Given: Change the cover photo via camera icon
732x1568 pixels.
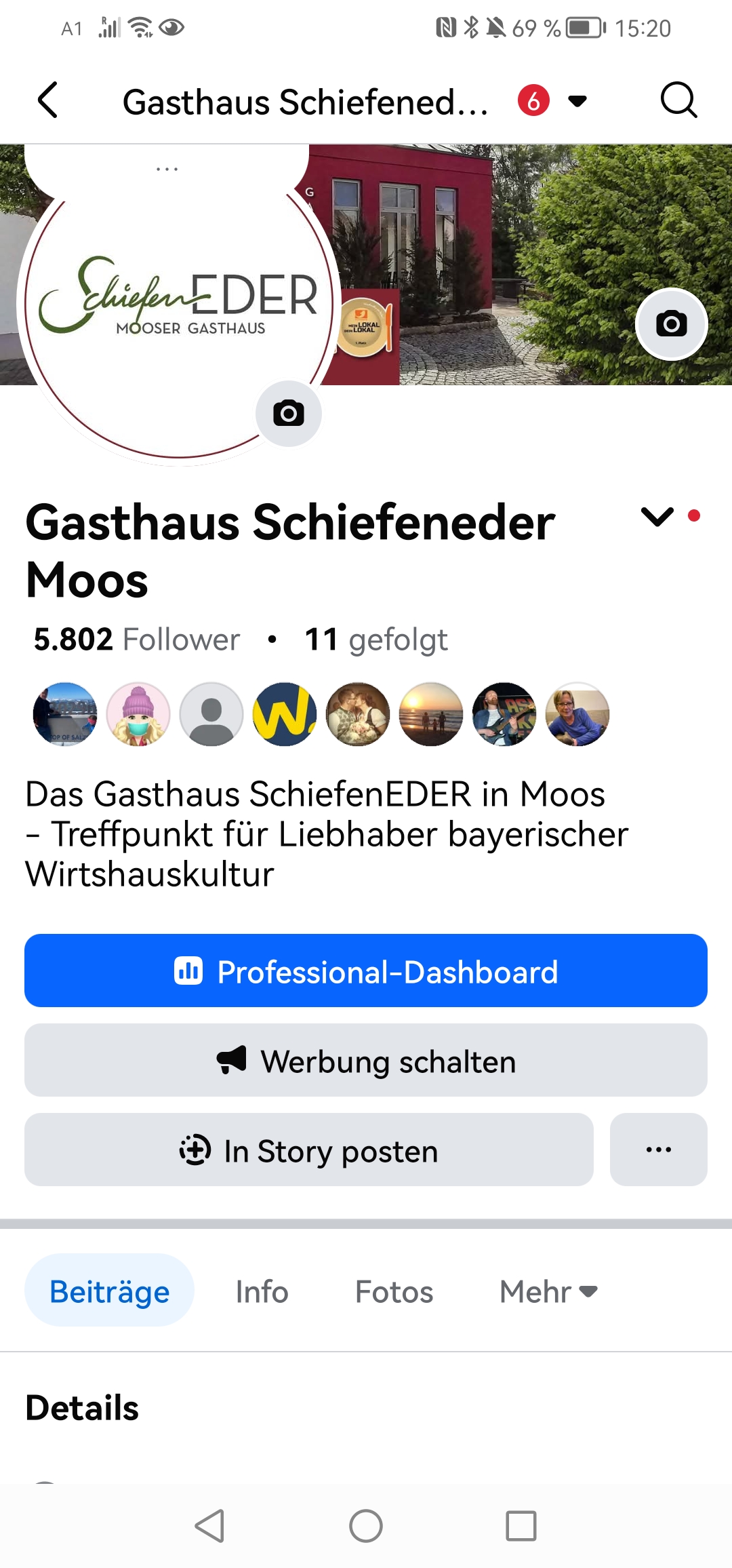Looking at the screenshot, I should click(671, 324).
